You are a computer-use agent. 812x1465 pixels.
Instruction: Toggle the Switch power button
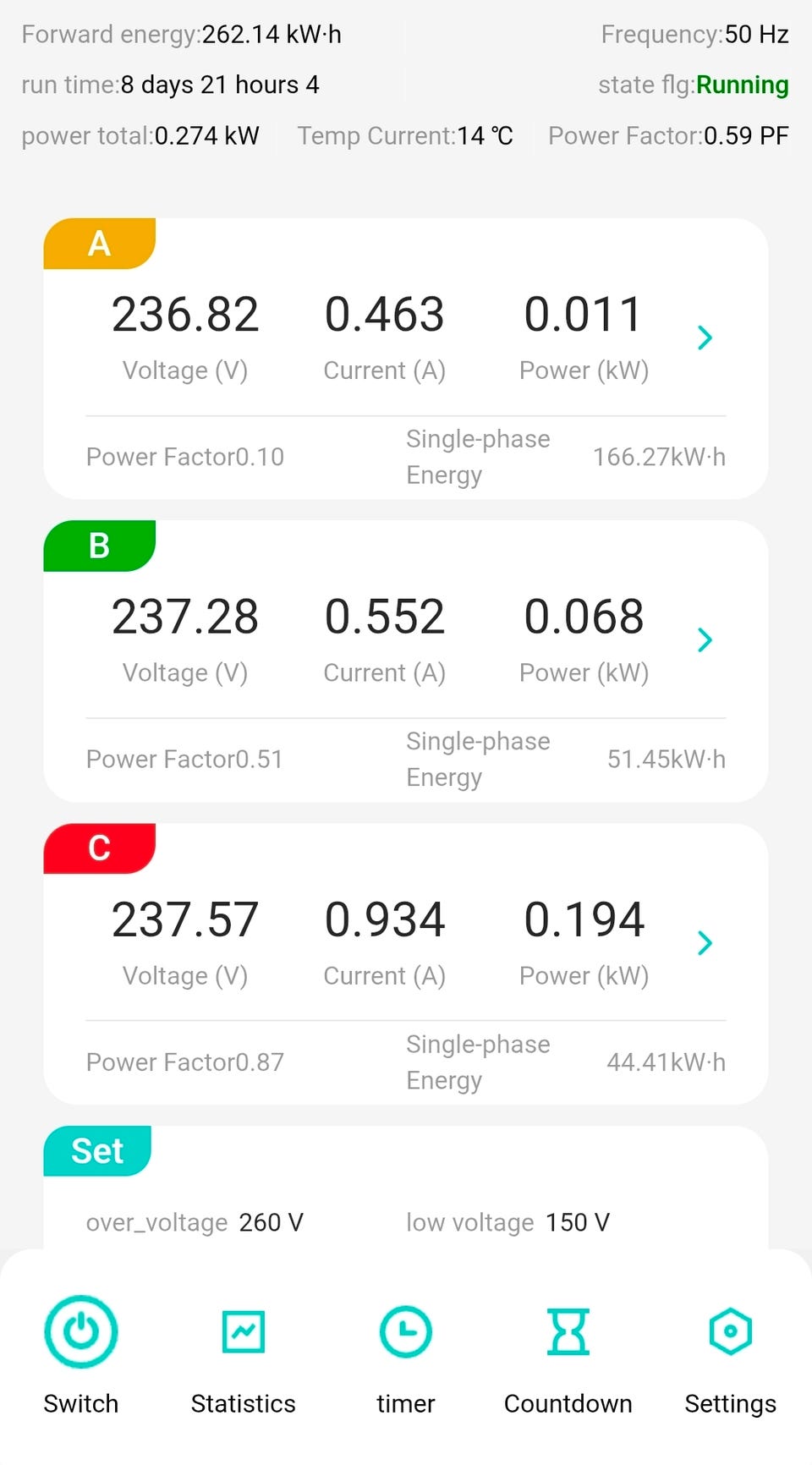click(x=81, y=1332)
